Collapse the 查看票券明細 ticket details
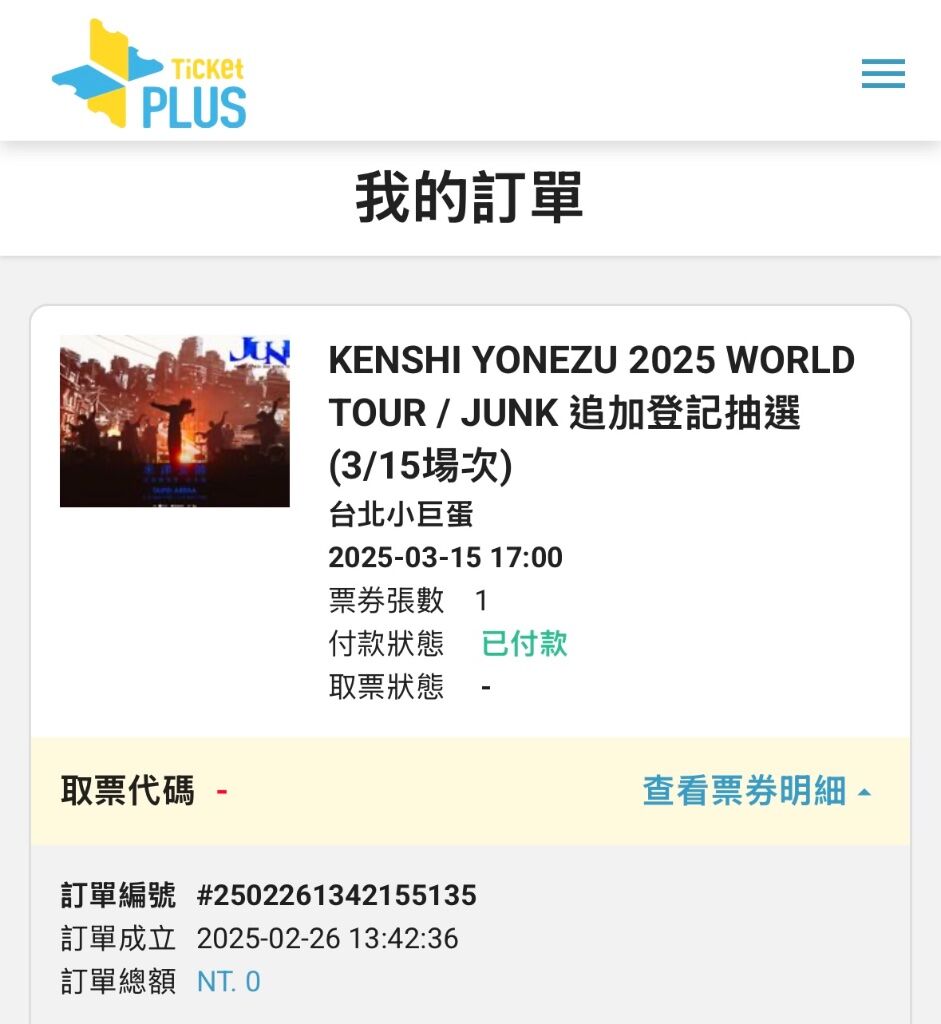Image resolution: width=941 pixels, height=1024 pixels. click(x=756, y=791)
